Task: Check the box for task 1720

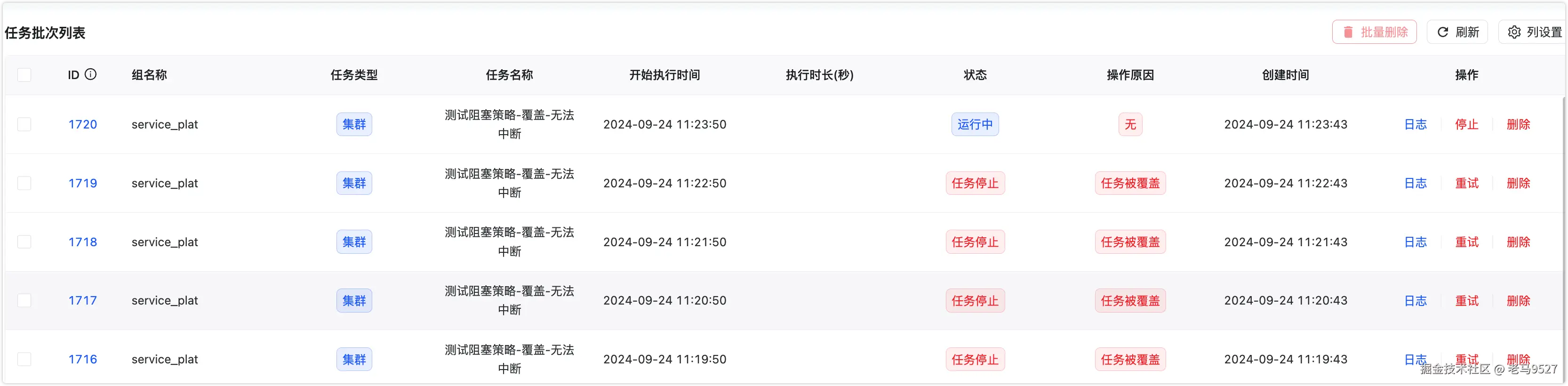Action: (x=24, y=124)
